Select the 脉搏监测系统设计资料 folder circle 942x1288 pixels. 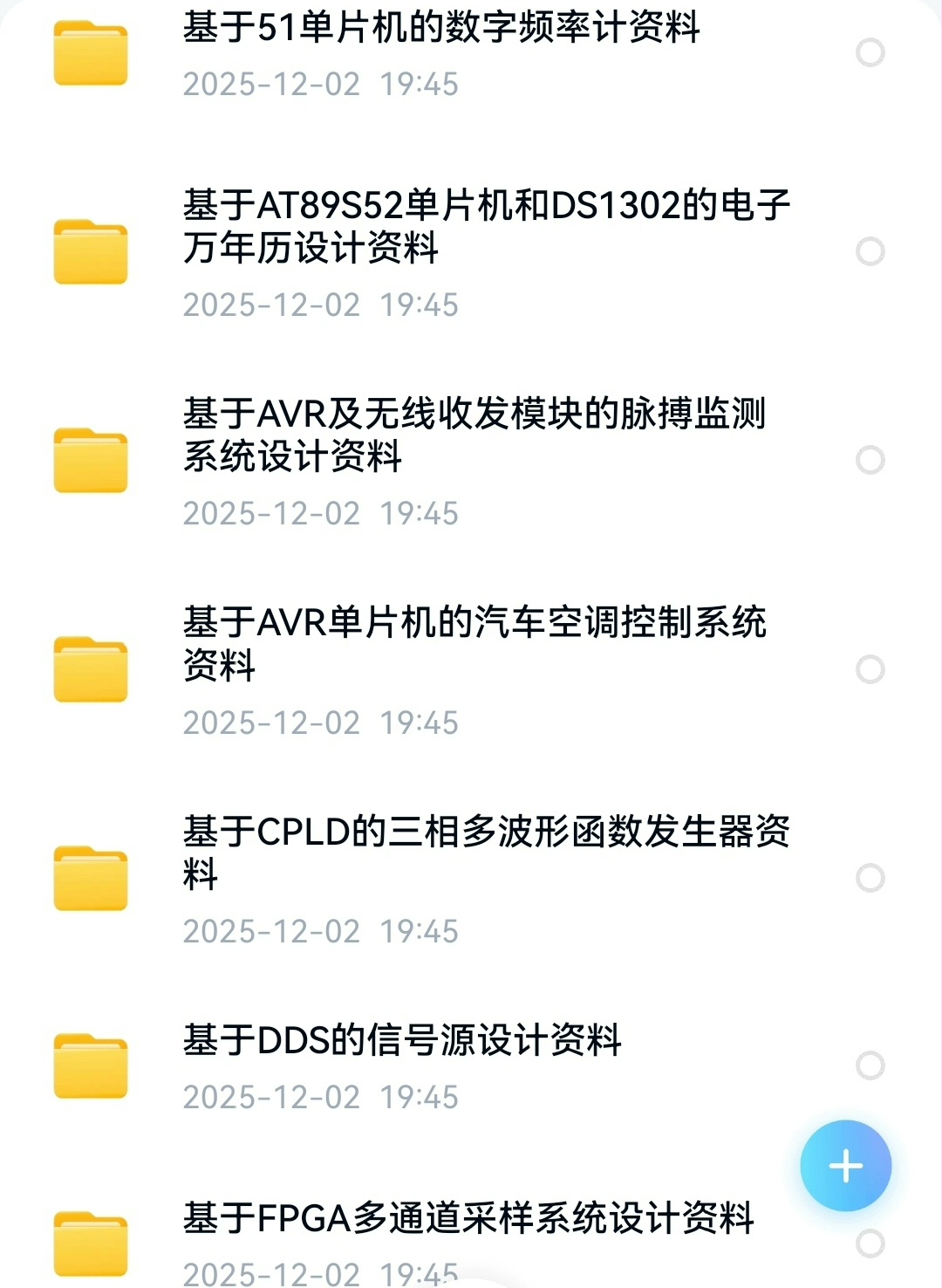click(x=870, y=460)
